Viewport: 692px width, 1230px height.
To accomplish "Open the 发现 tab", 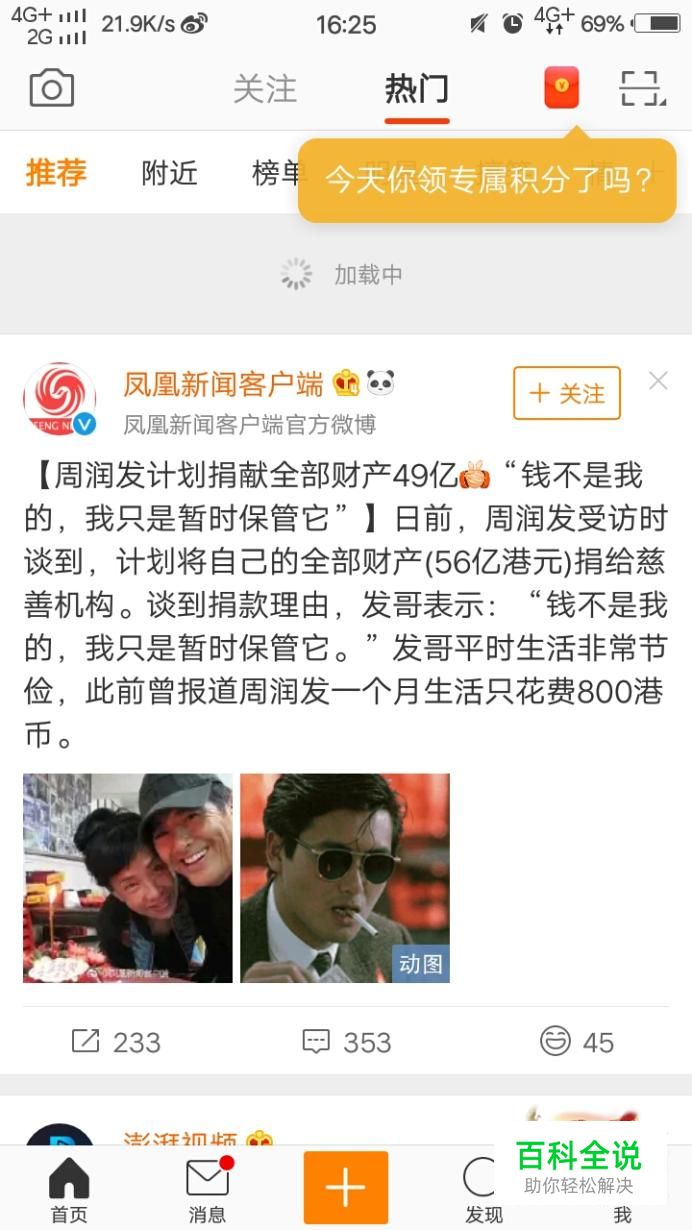I will coord(482,1190).
